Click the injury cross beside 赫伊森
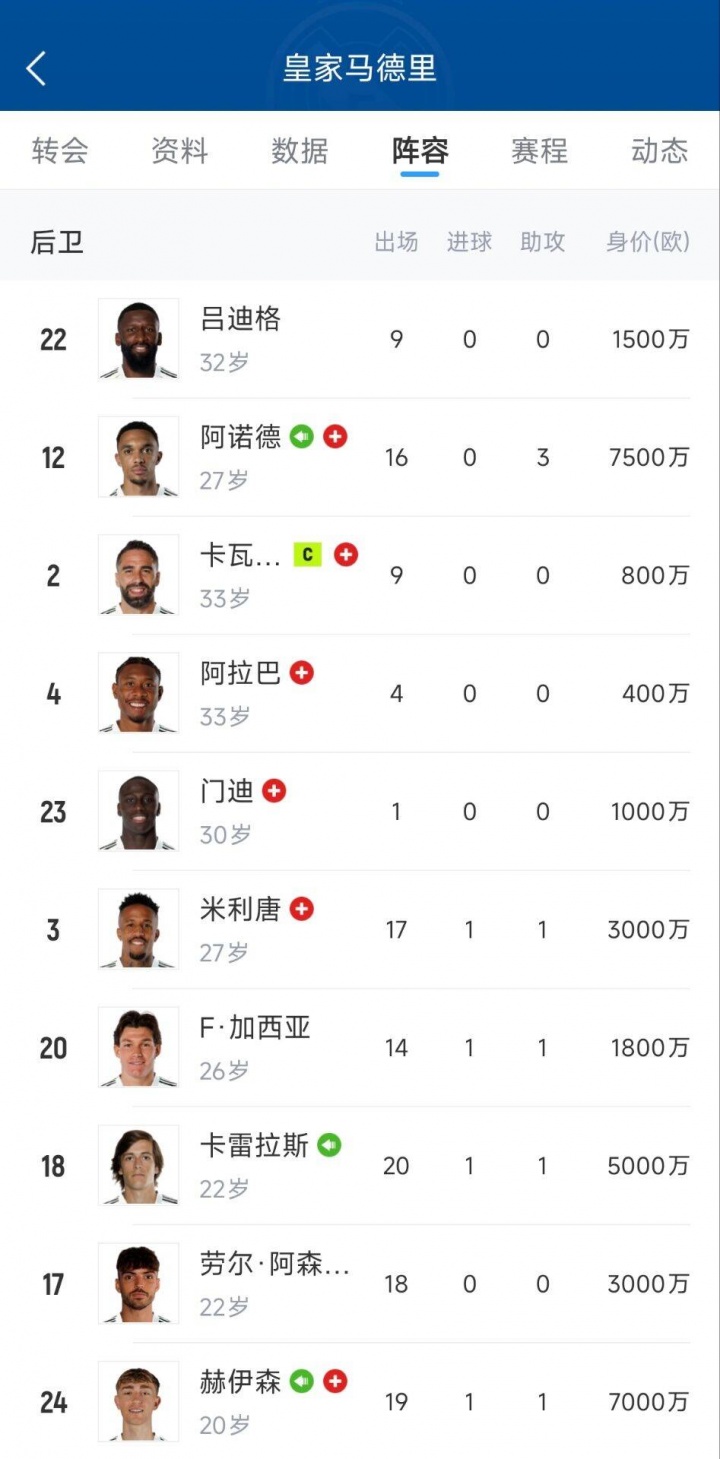Image resolution: width=720 pixels, height=1459 pixels. click(x=335, y=1381)
